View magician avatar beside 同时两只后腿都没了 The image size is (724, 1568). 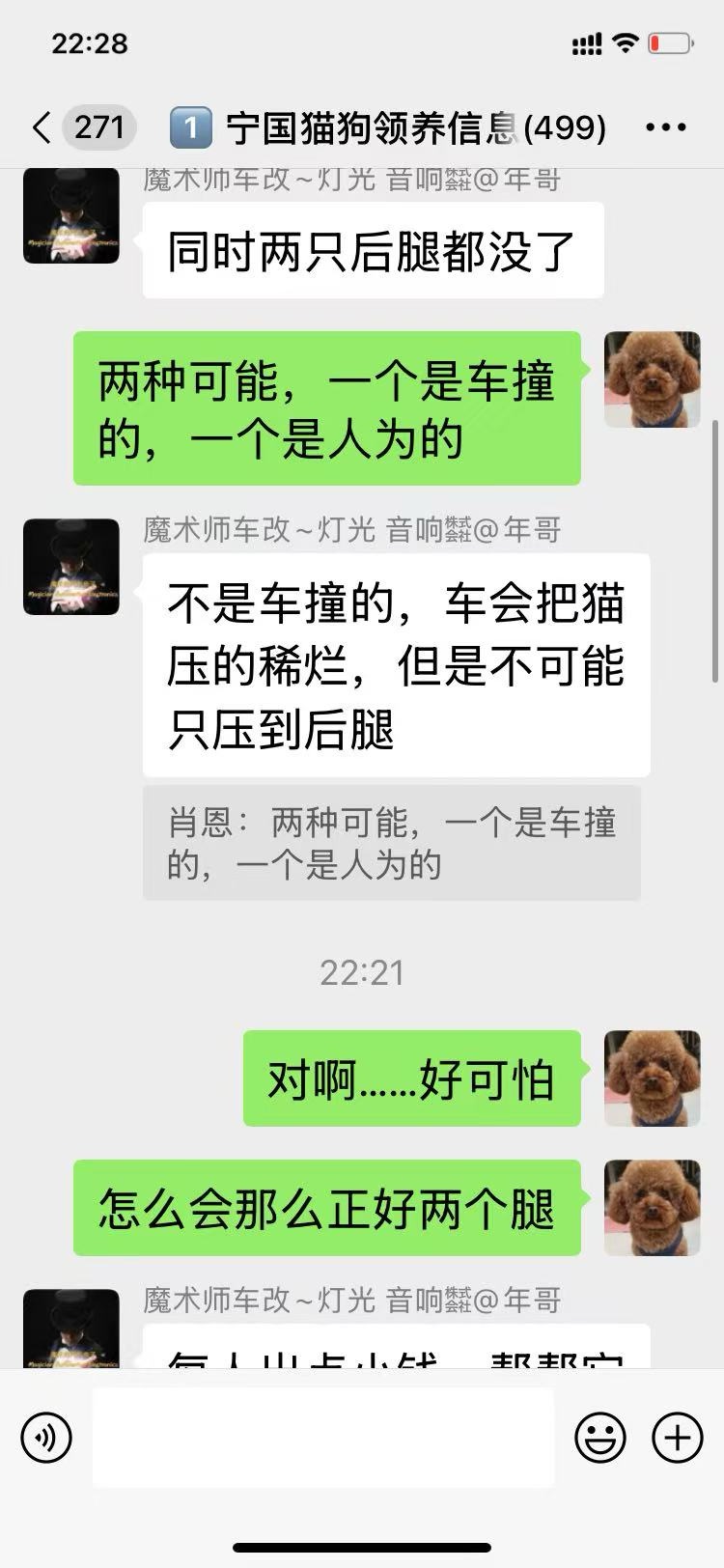(x=70, y=216)
